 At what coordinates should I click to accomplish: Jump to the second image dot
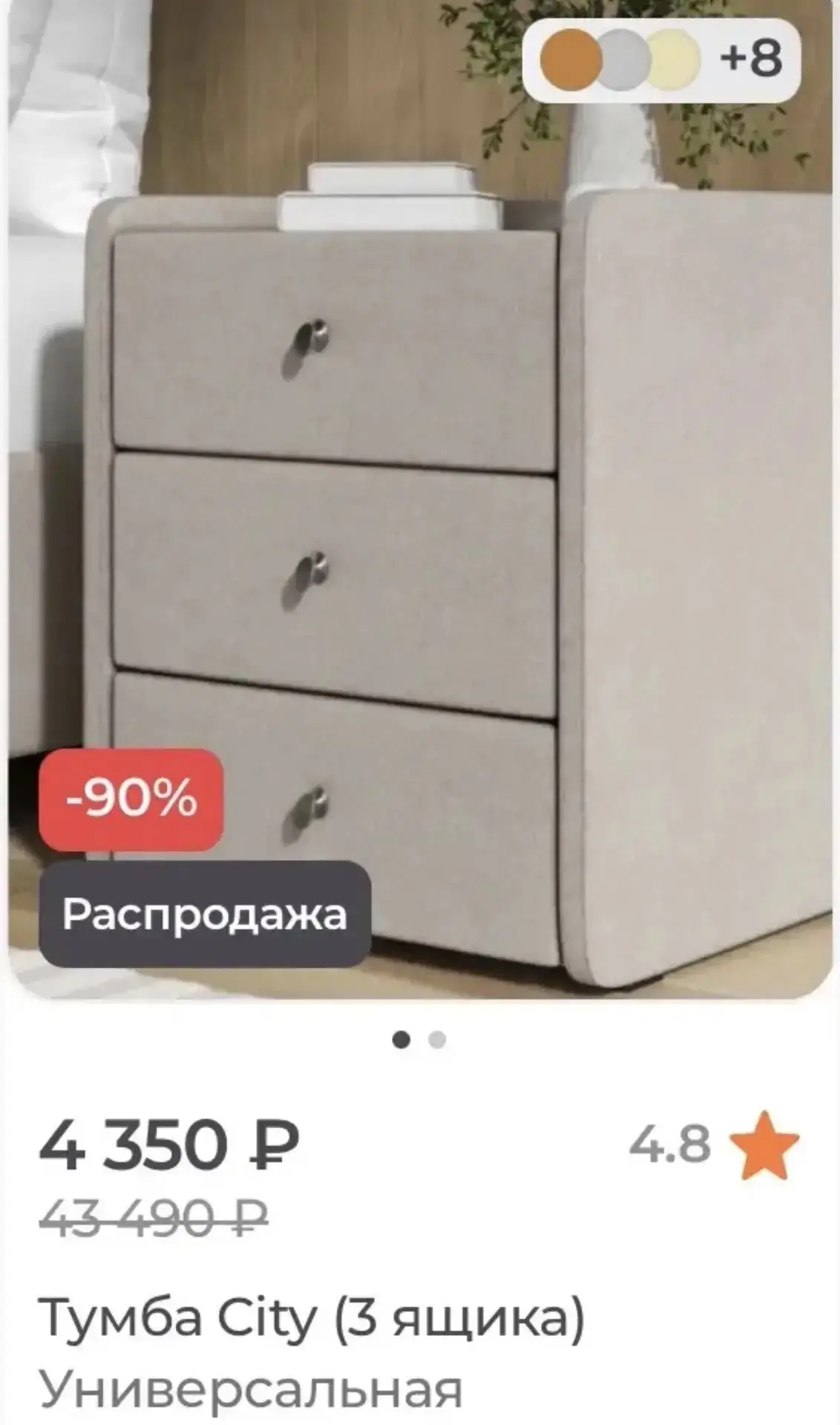click(x=438, y=1040)
